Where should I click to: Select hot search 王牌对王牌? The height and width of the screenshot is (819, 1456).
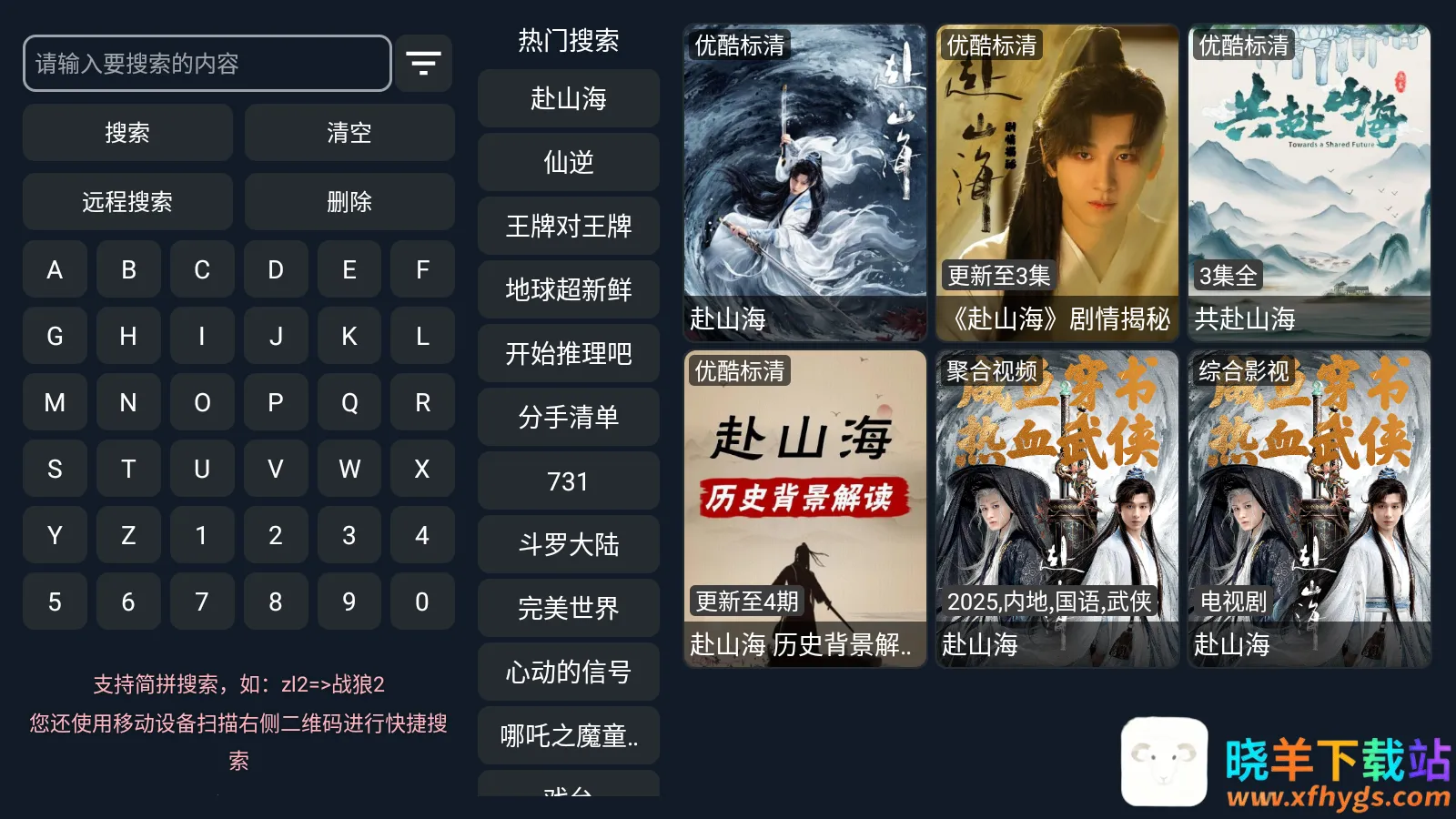568,227
